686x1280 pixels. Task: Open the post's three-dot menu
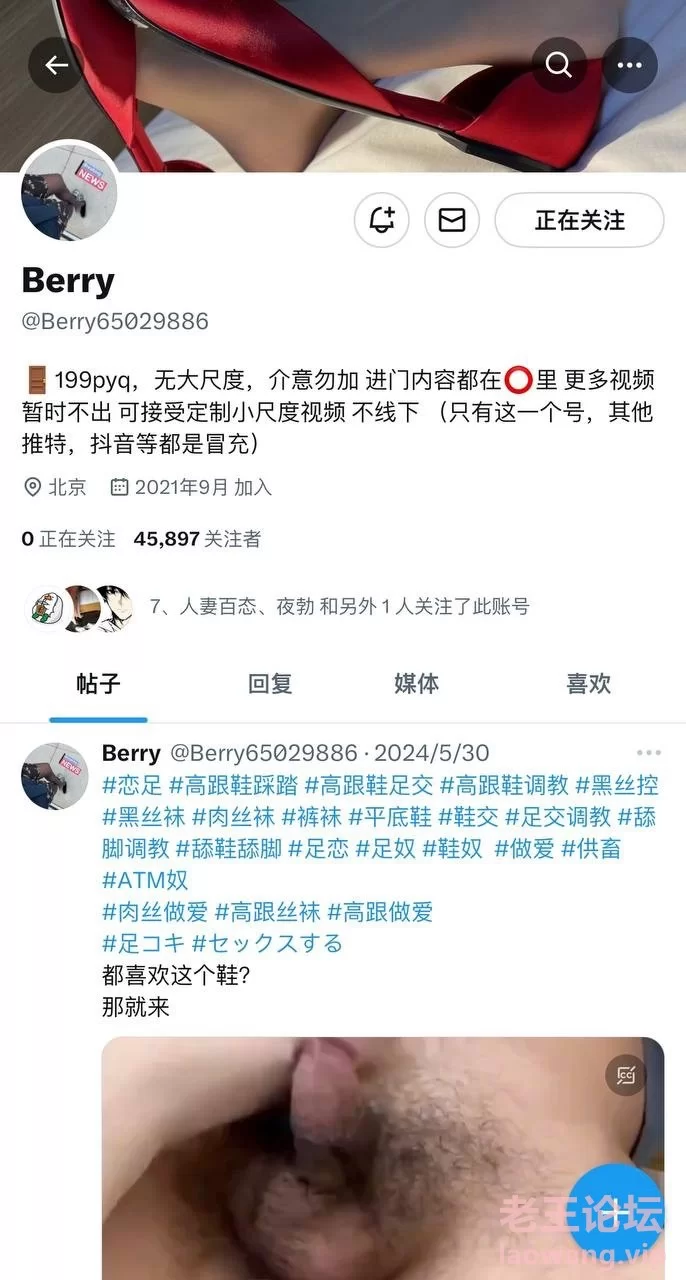[x=649, y=753]
